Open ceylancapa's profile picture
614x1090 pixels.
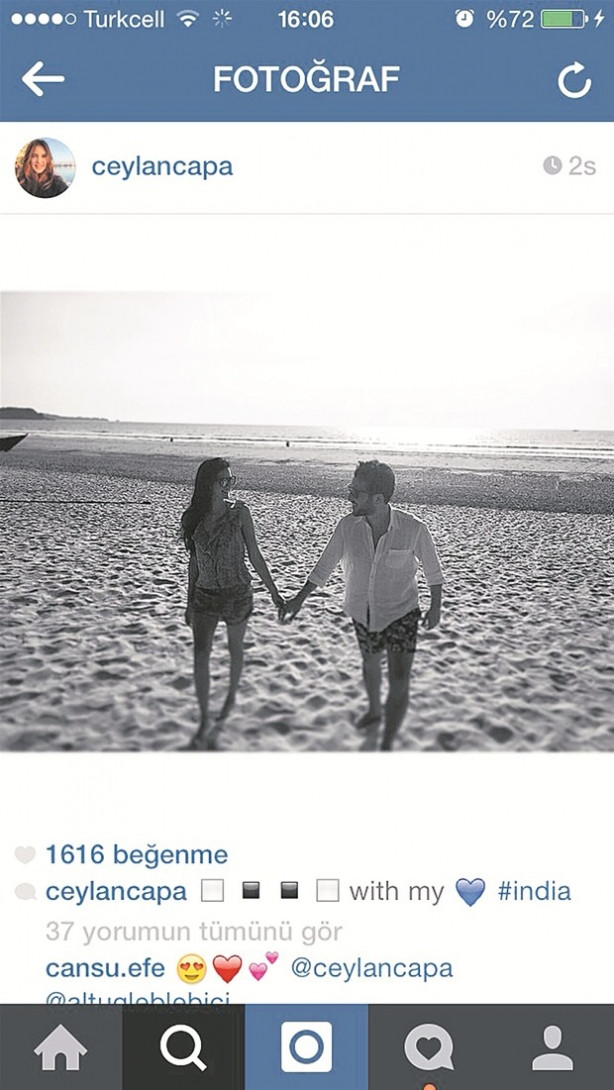pos(45,167)
